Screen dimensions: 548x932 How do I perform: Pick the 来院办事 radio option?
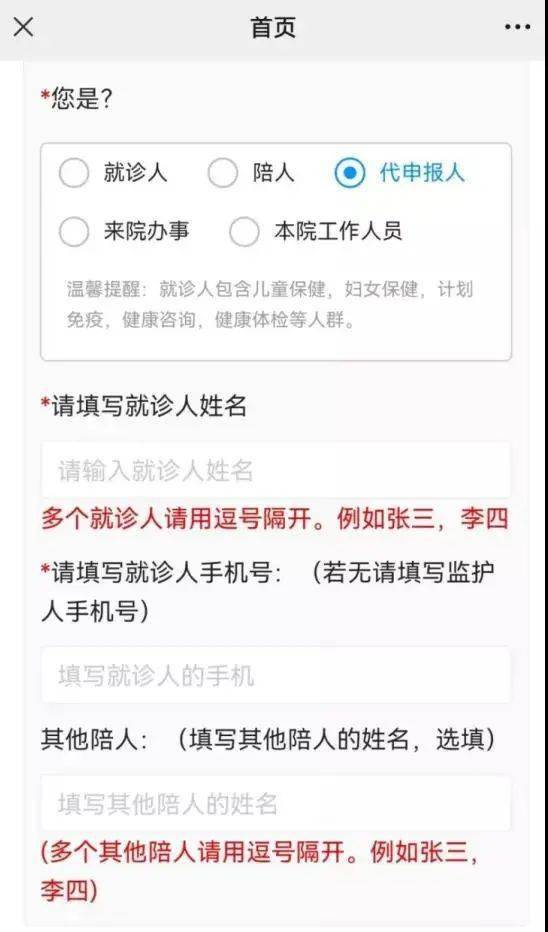pyautogui.click(x=74, y=231)
